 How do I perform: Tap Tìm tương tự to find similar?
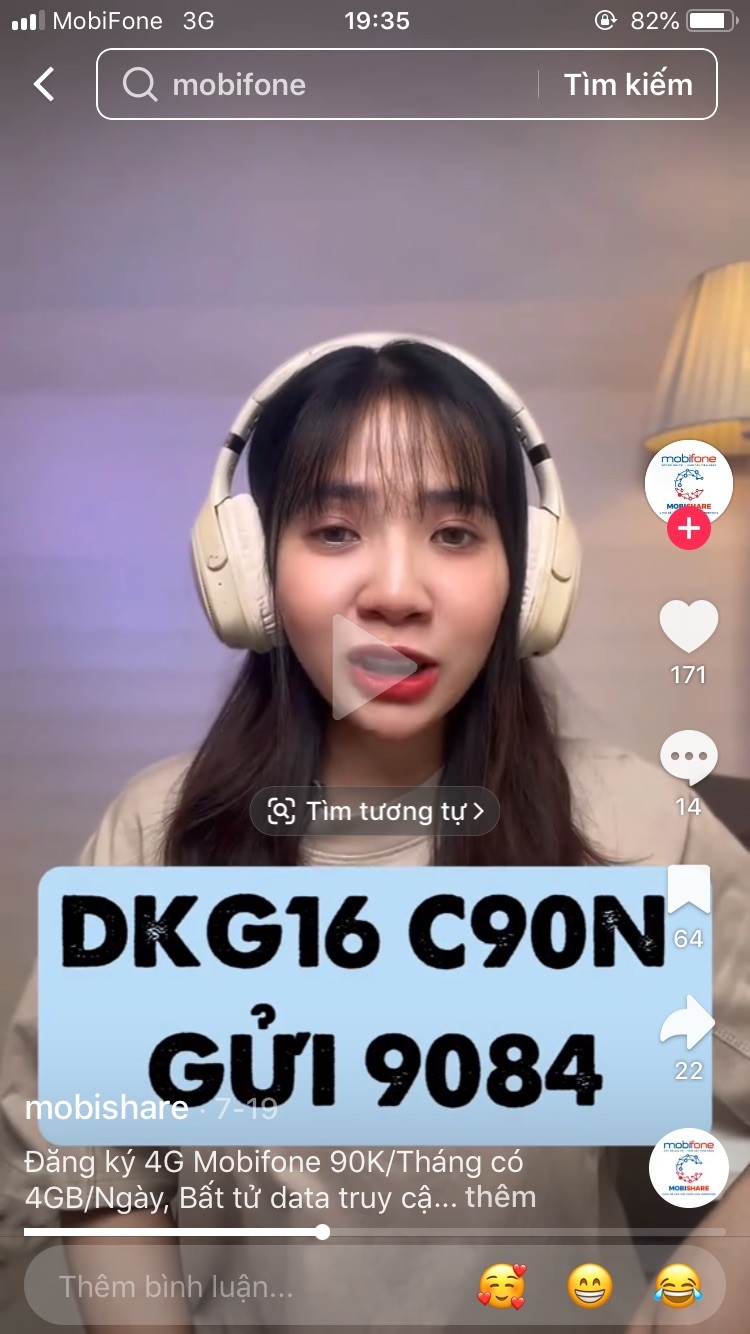(x=374, y=811)
